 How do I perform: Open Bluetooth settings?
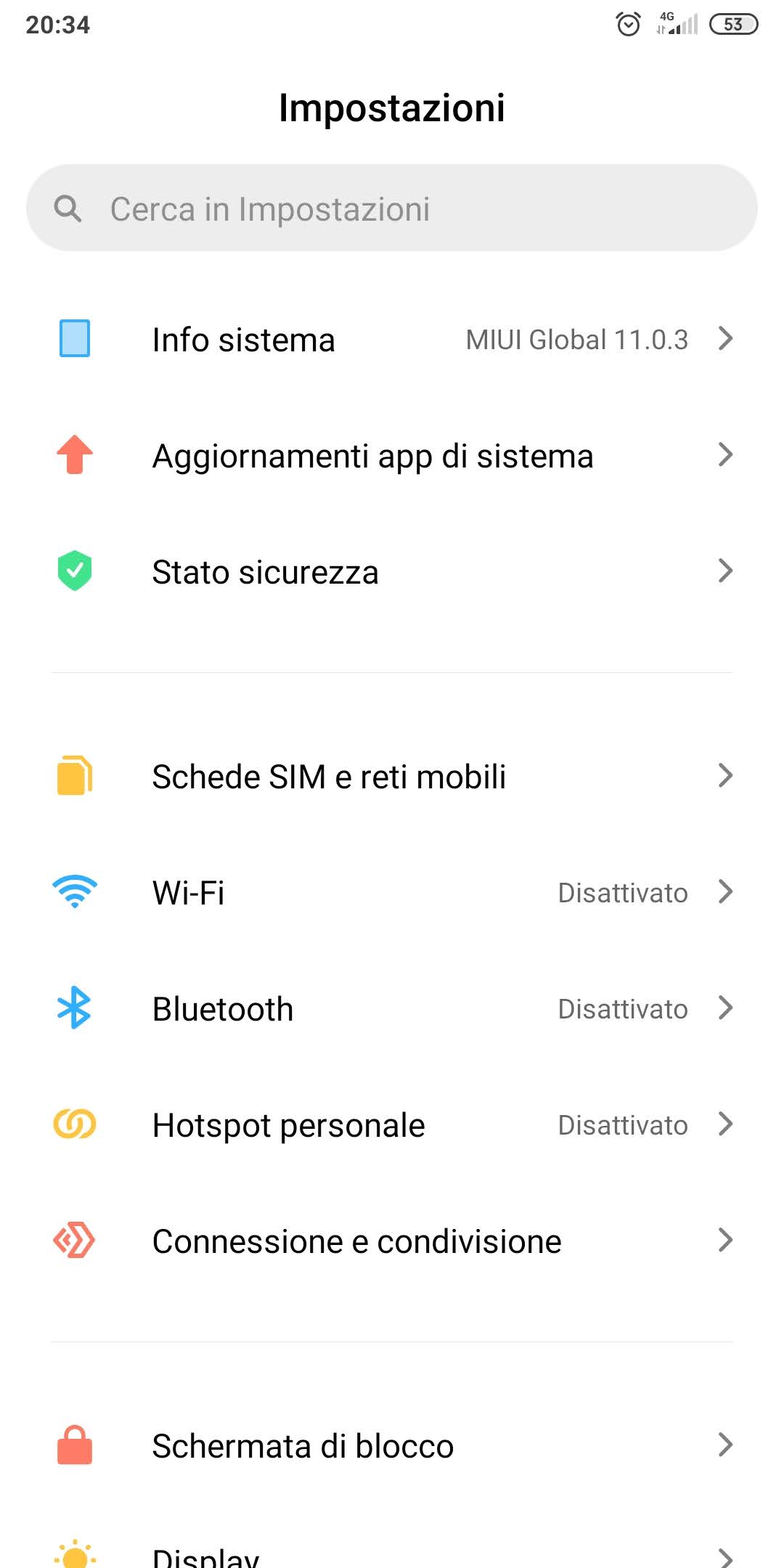click(x=392, y=1009)
